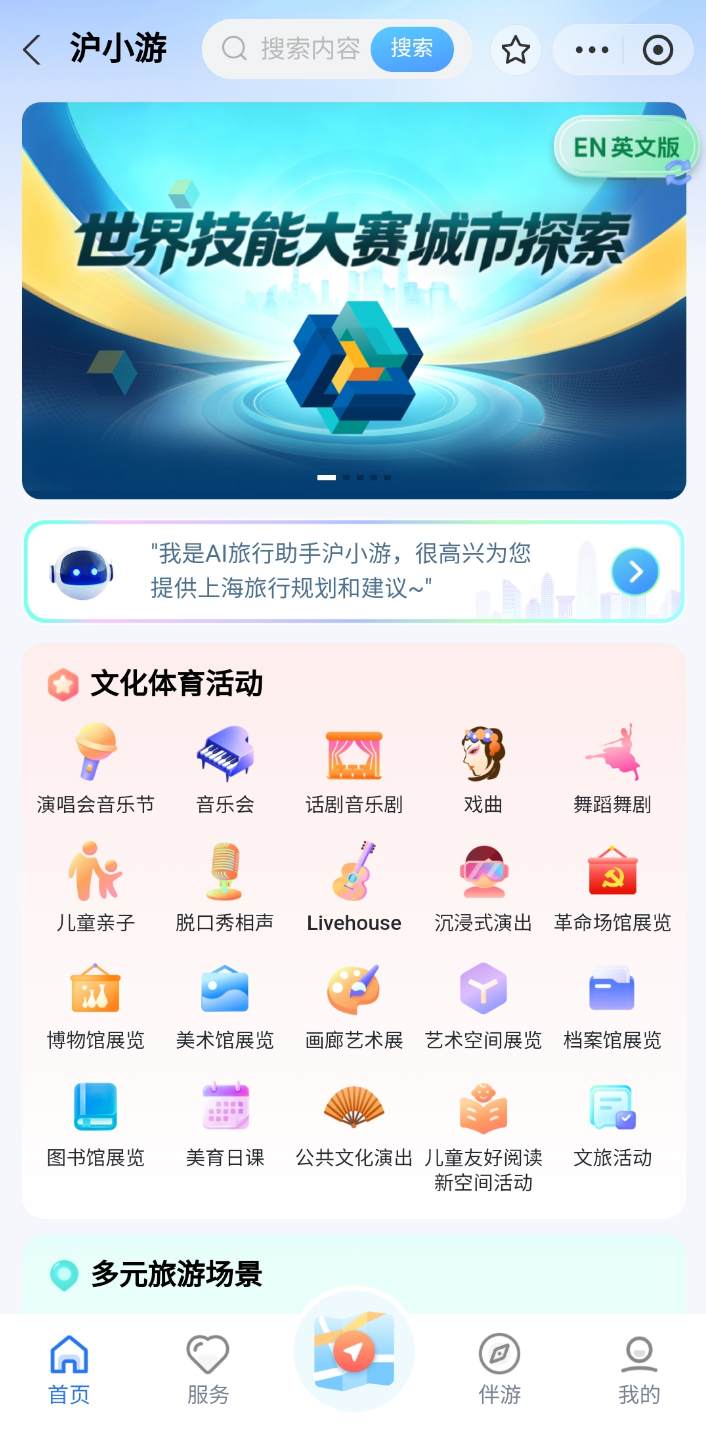Open 演唱会音乐节 category
The image size is (706, 1446).
[96, 768]
